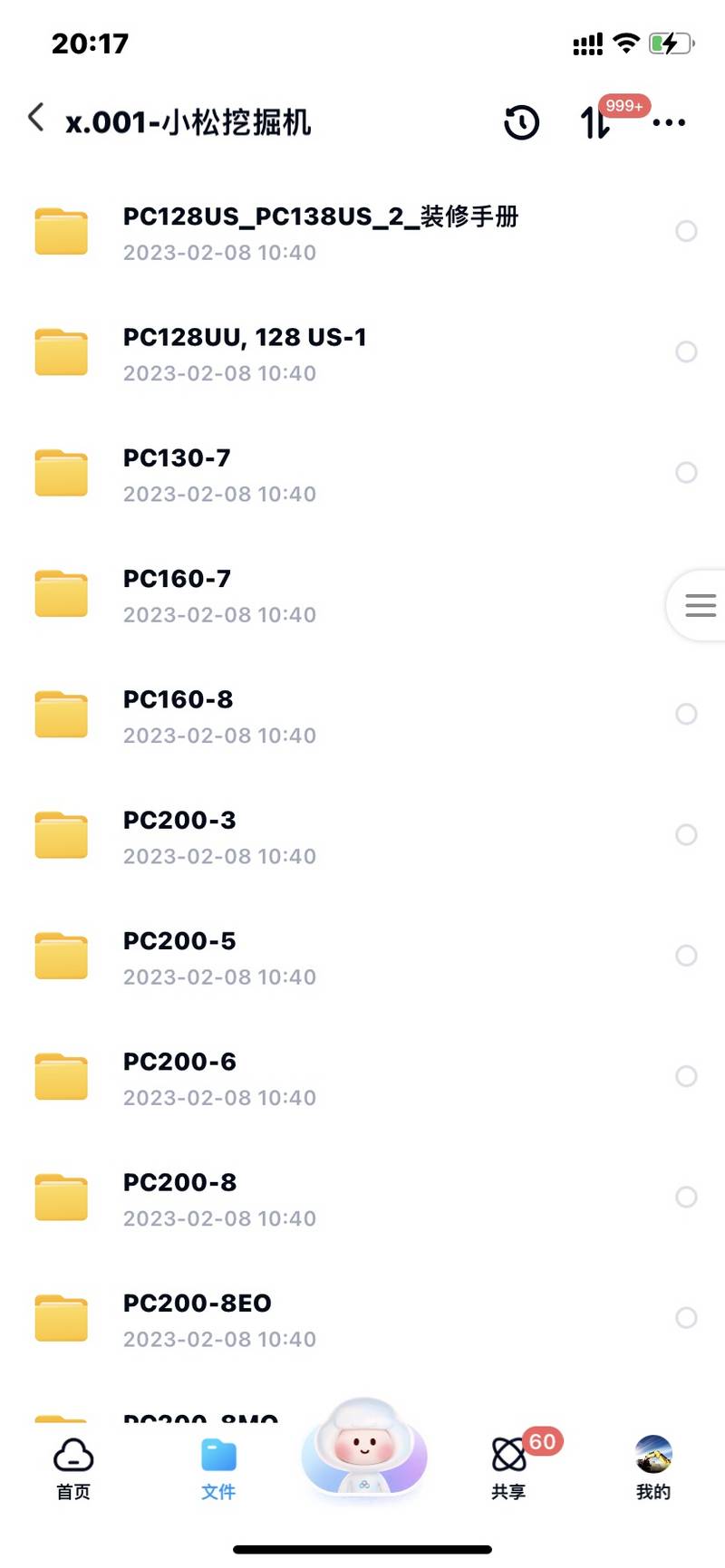Open the PC130-7 folder
725x1568 pixels.
tap(362, 473)
